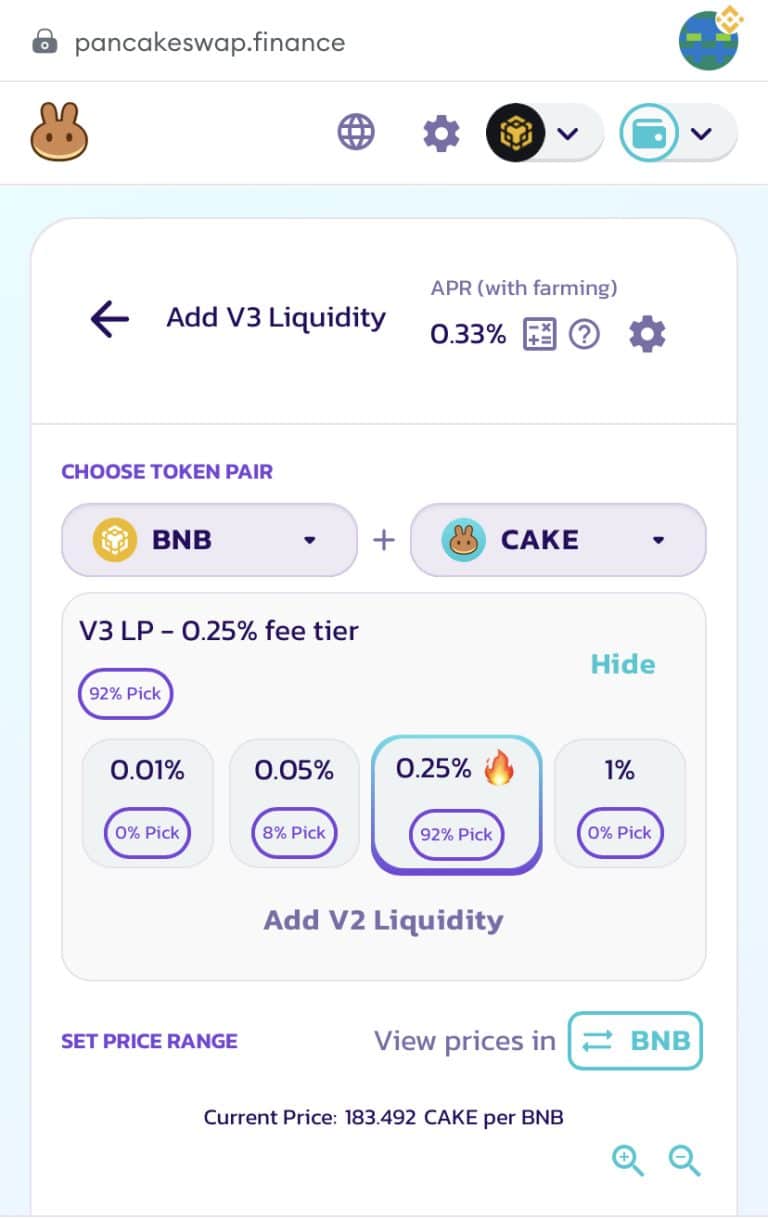Click the question mark help icon
768x1218 pixels.
pyautogui.click(x=584, y=335)
